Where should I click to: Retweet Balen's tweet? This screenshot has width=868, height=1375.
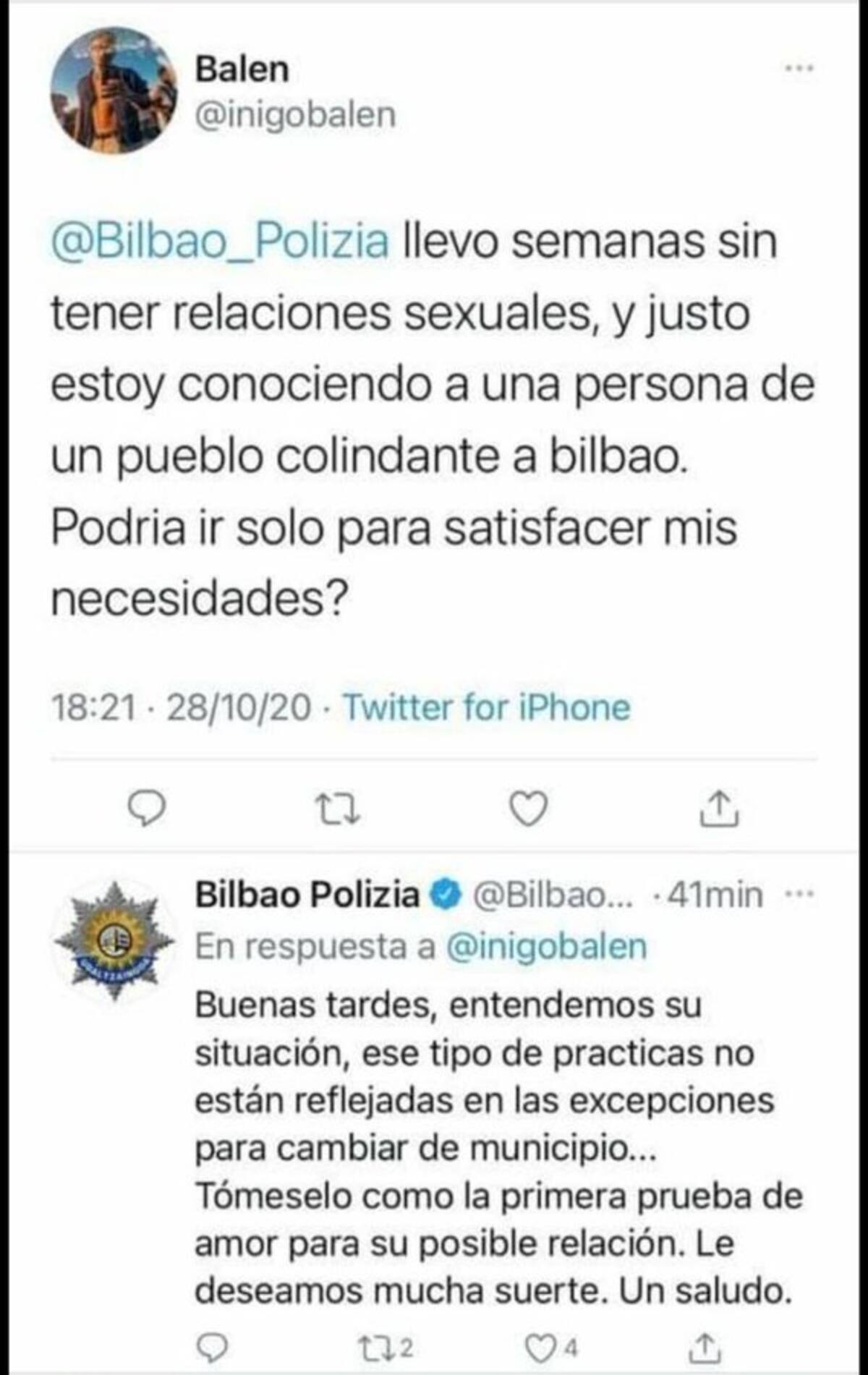pyautogui.click(x=340, y=809)
